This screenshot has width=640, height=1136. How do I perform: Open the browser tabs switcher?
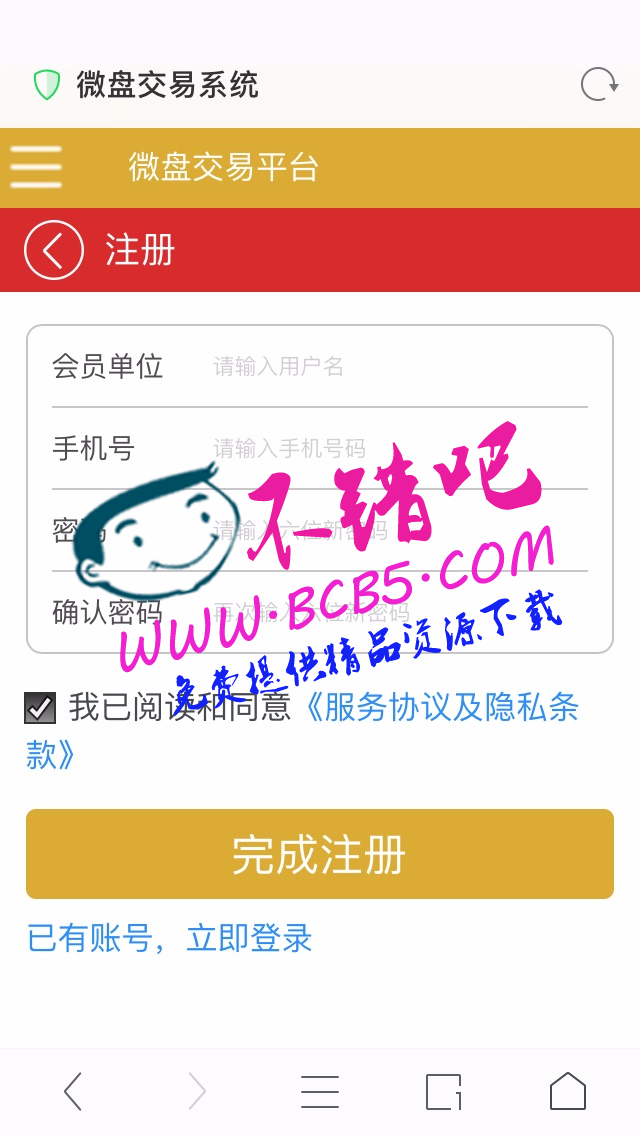tap(444, 1091)
